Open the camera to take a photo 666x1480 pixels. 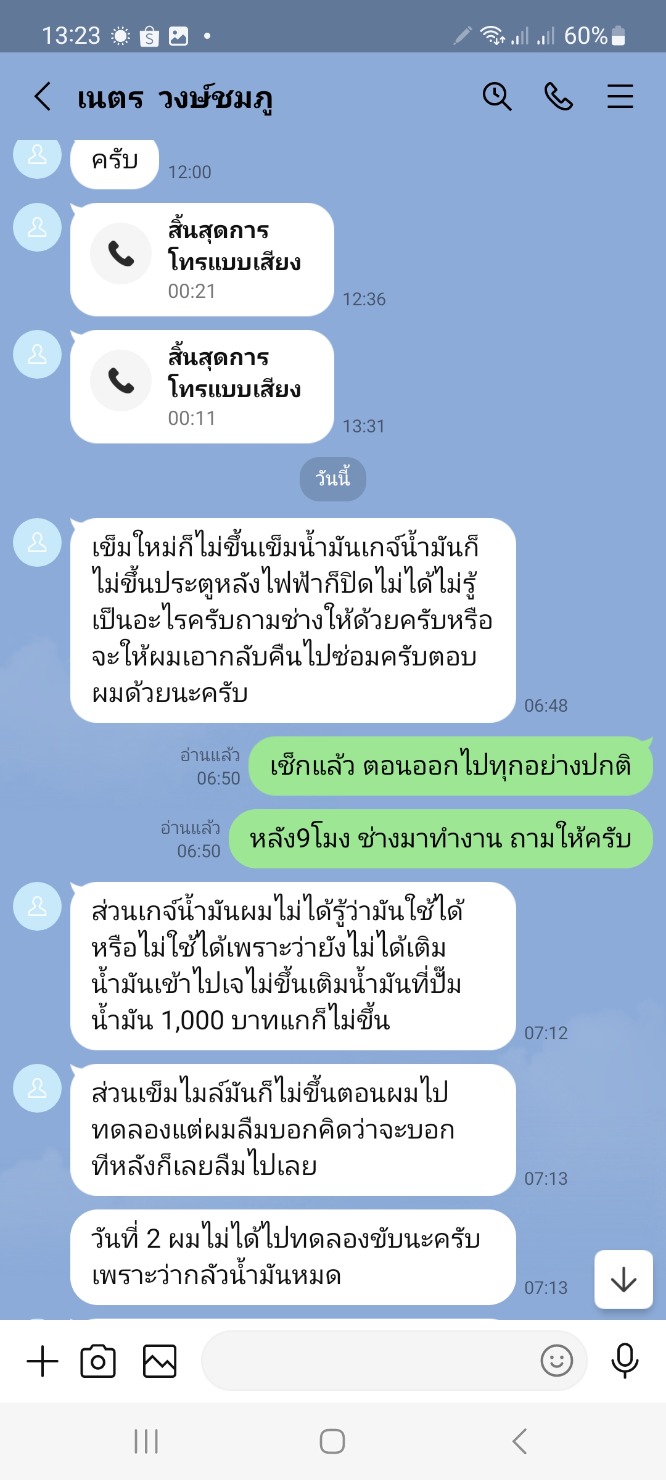point(98,1361)
